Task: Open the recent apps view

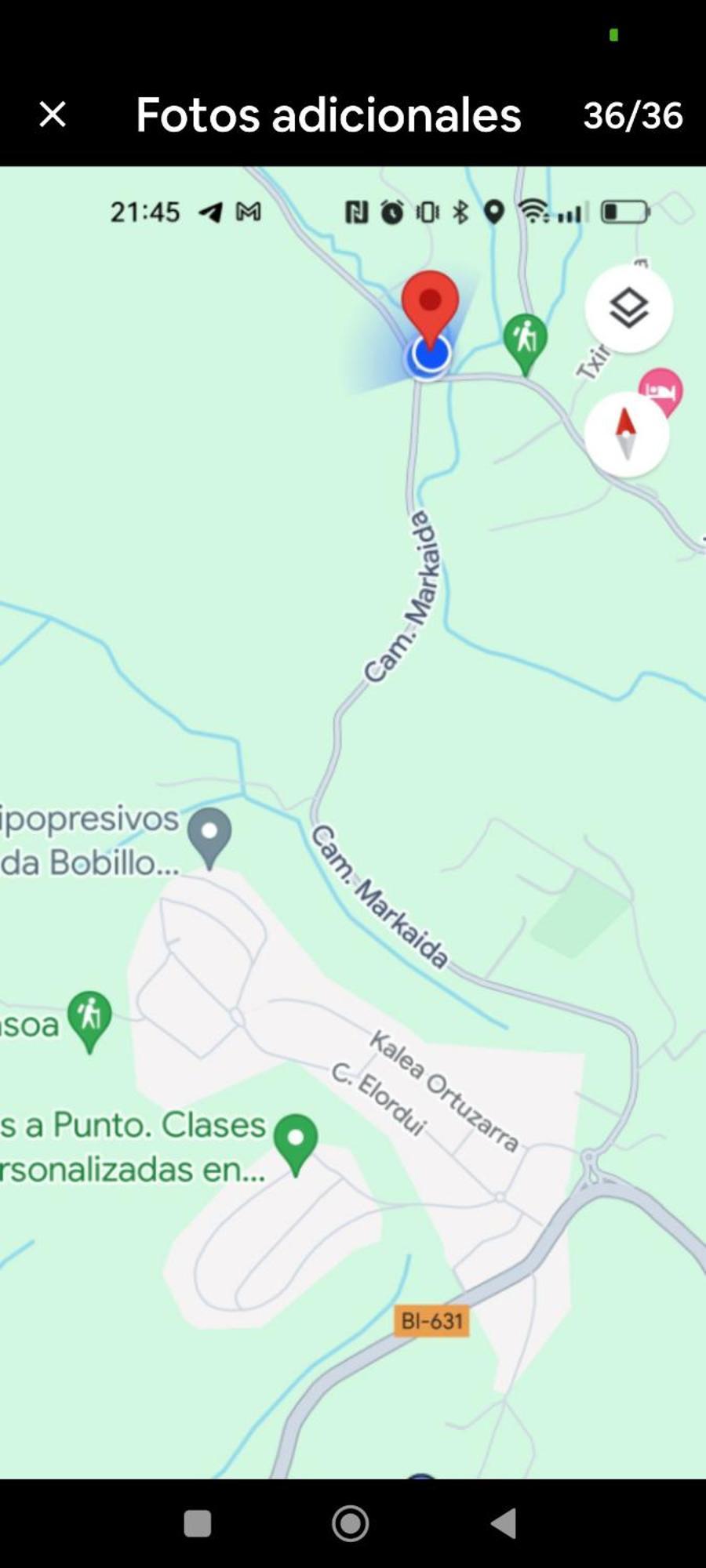Action: click(x=197, y=1523)
